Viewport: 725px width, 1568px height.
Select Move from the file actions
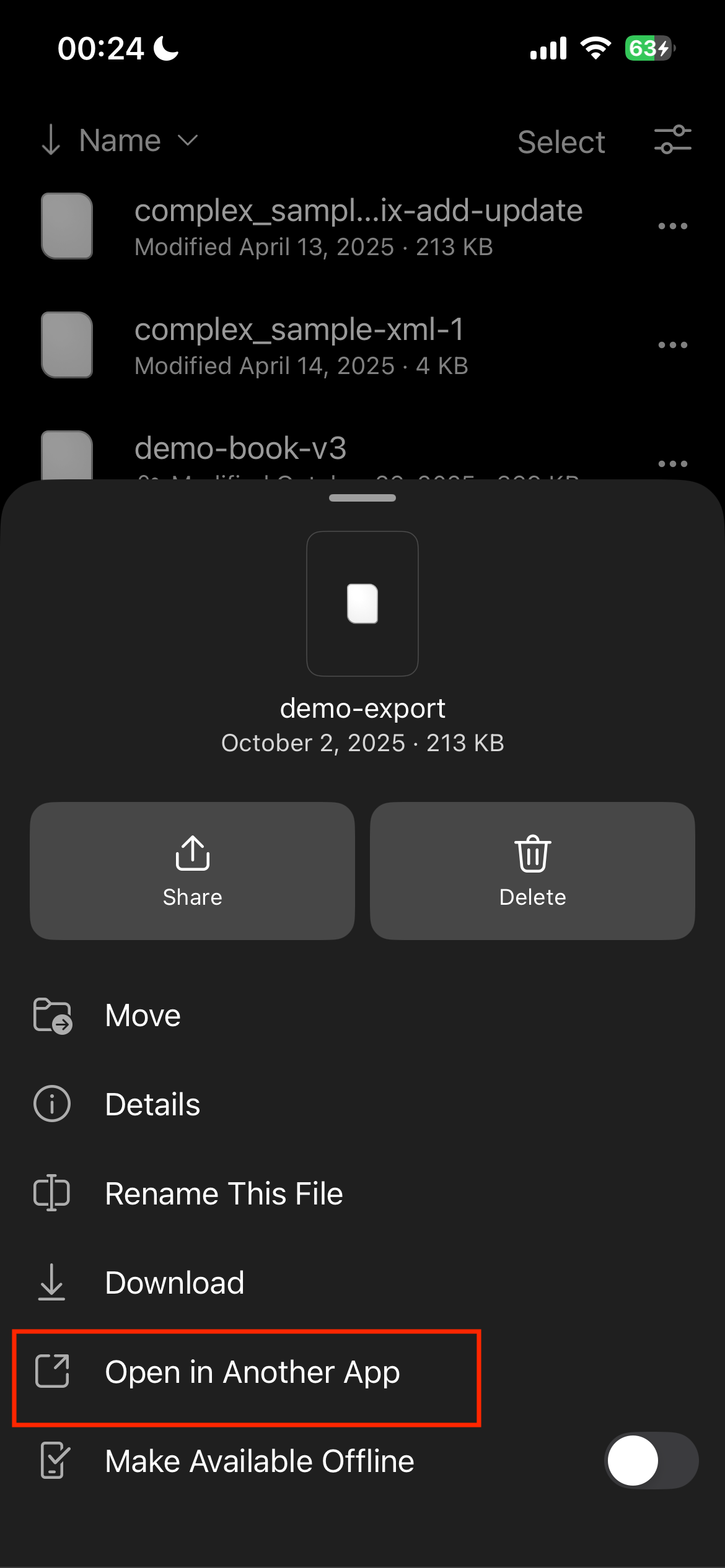point(143,1016)
